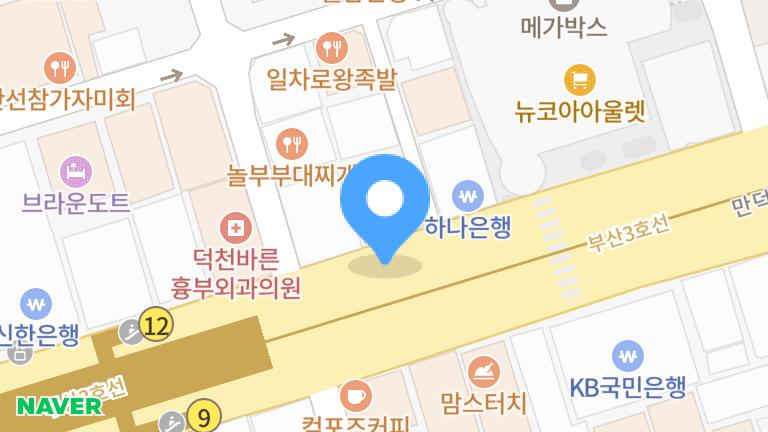Select the 맘스터치 restaurant marker

point(484,372)
